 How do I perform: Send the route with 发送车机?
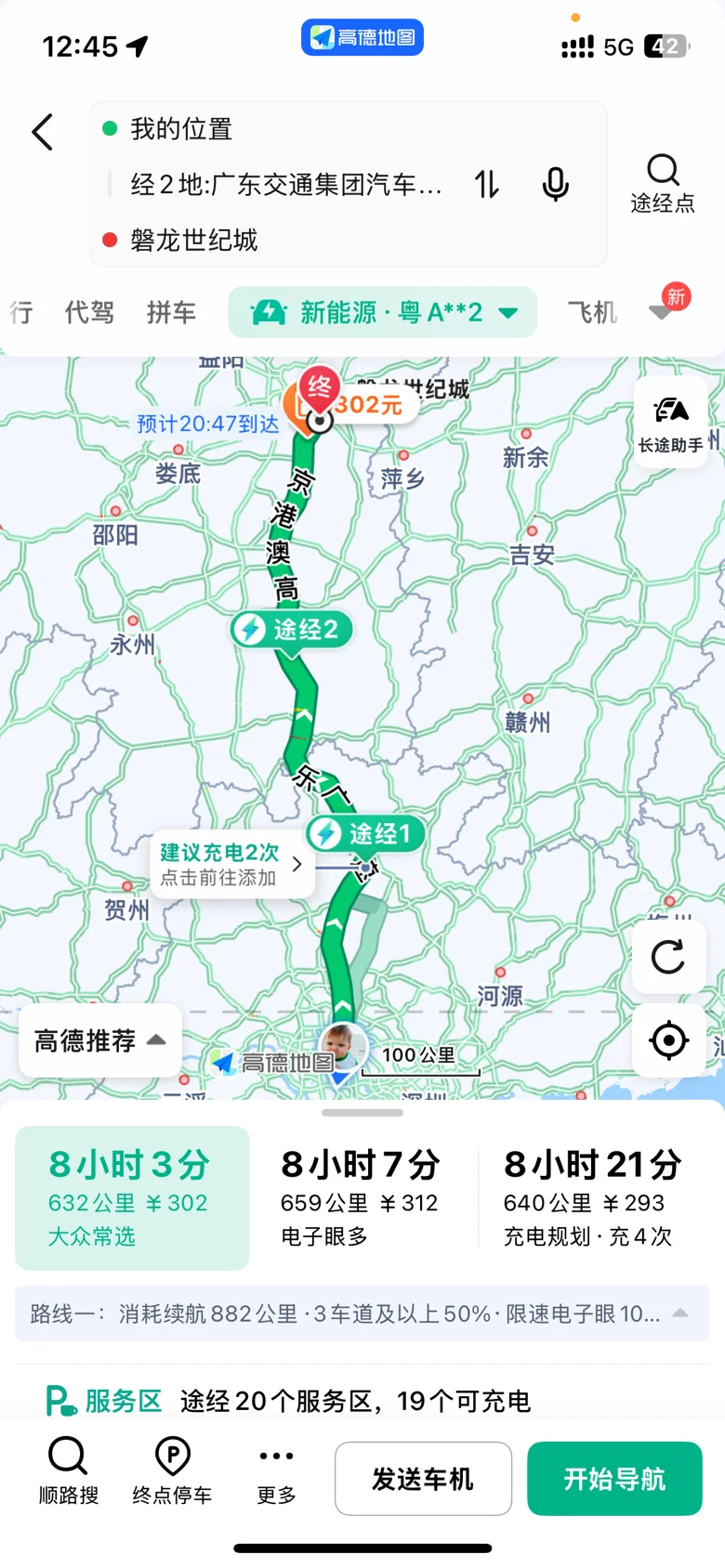click(x=423, y=1479)
